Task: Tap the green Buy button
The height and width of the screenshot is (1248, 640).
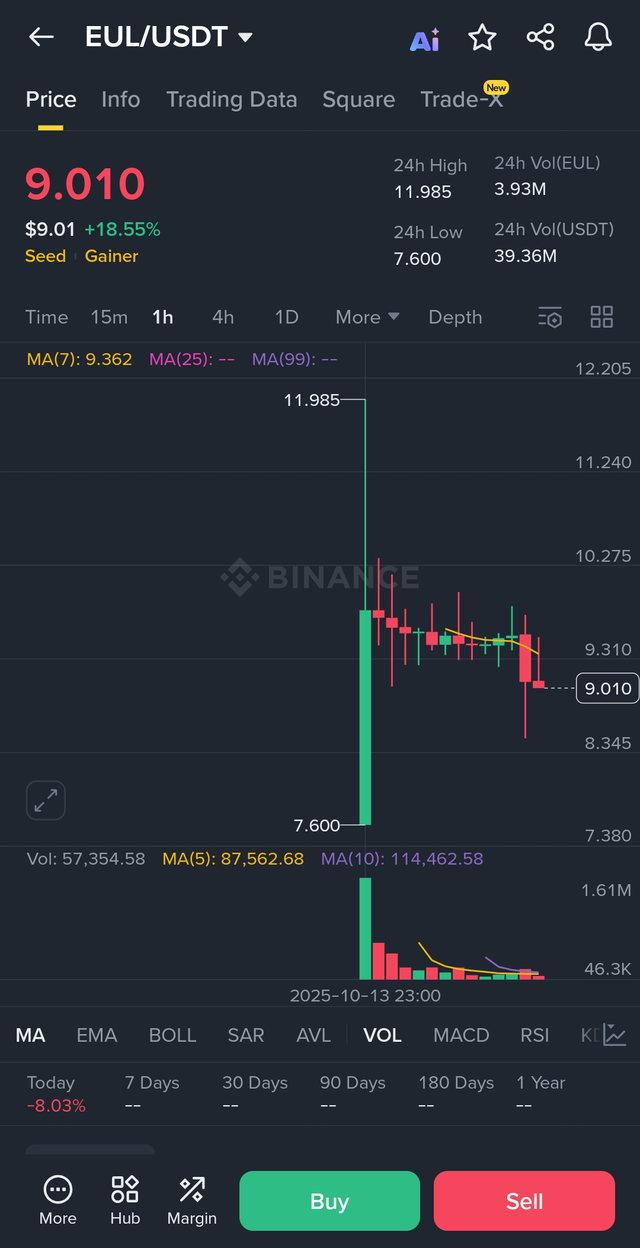Action: coord(329,1201)
